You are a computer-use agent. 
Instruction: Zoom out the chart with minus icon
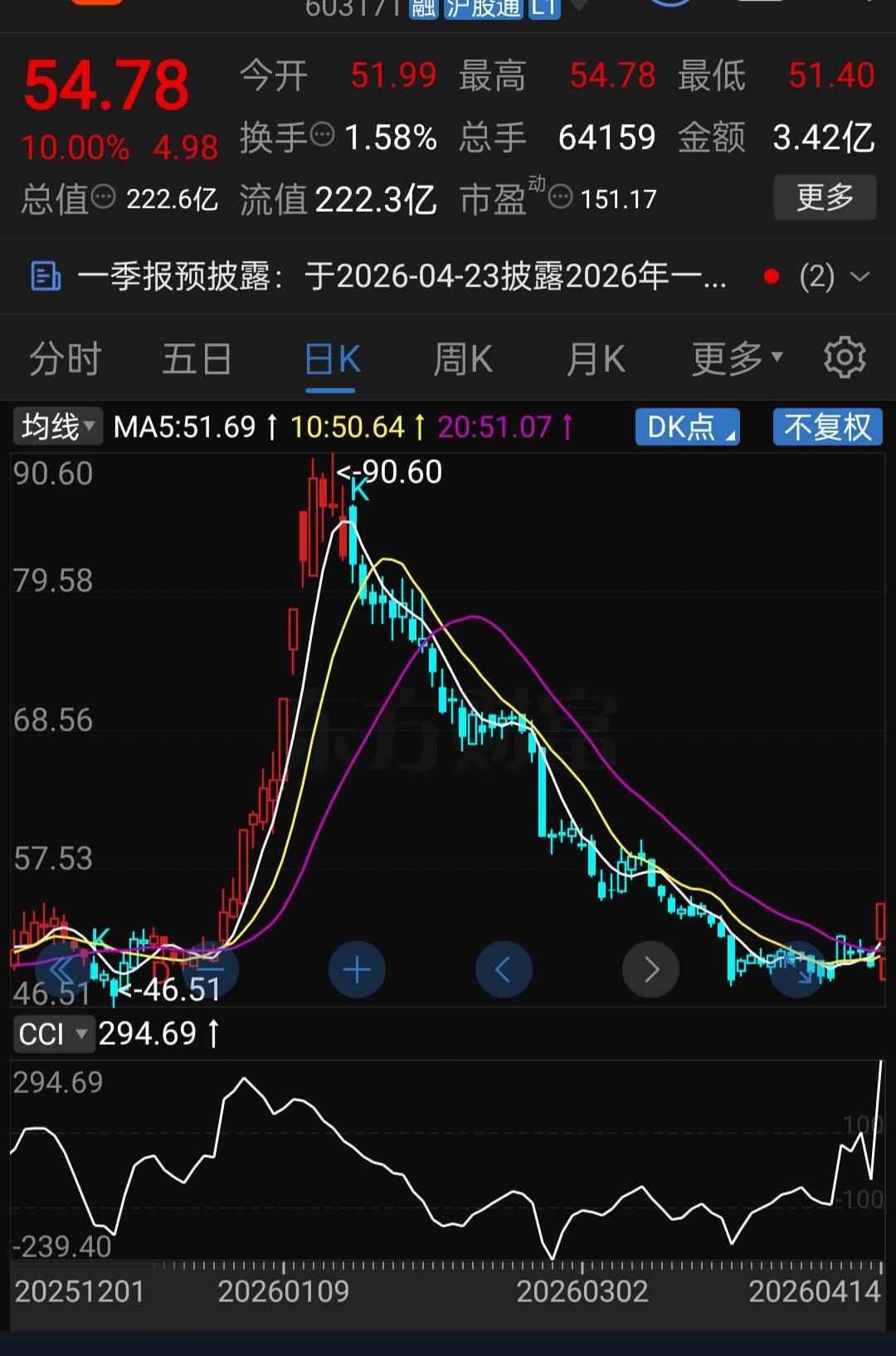[x=210, y=968]
